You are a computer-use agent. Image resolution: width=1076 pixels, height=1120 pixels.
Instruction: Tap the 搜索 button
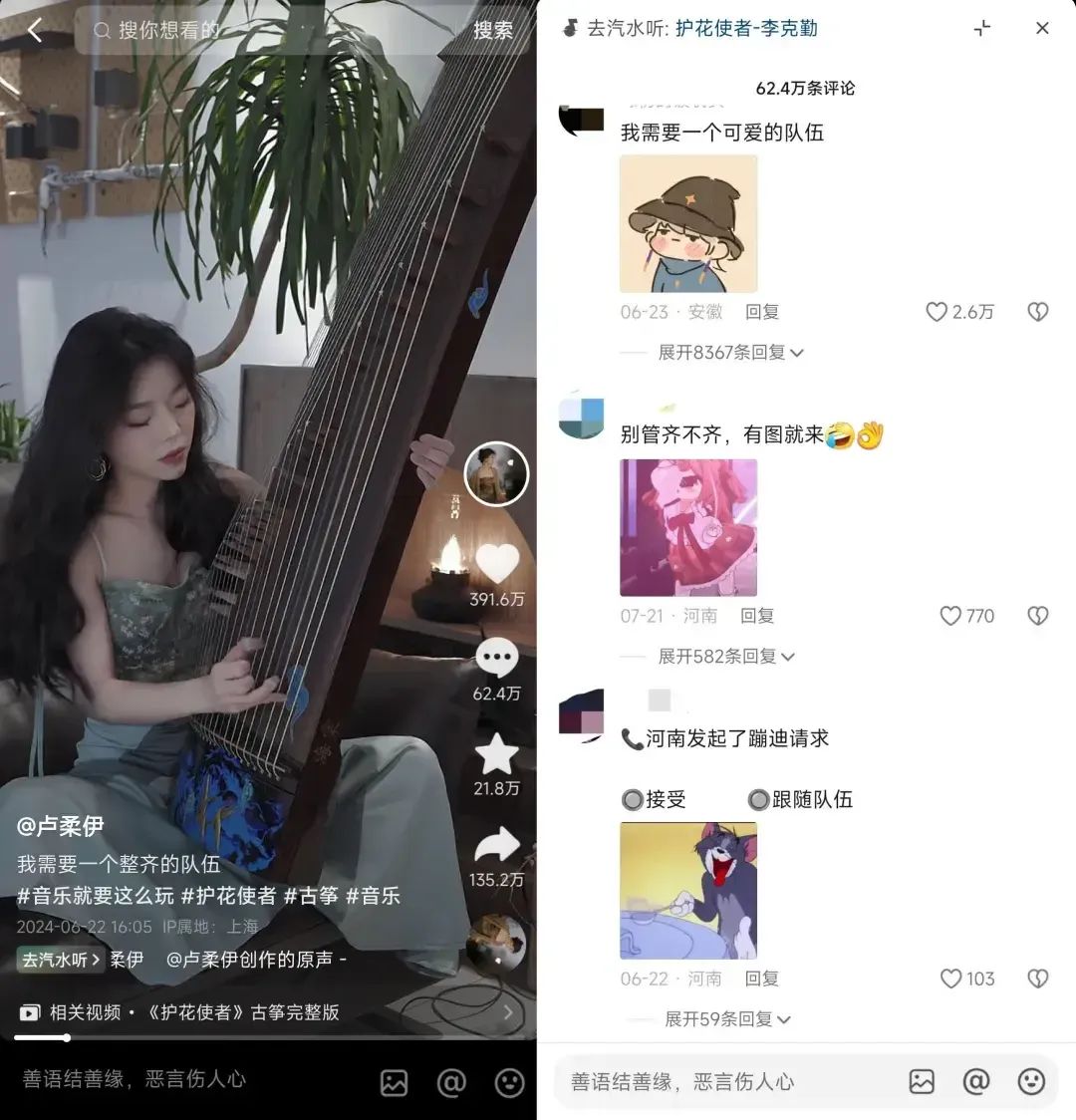[493, 30]
